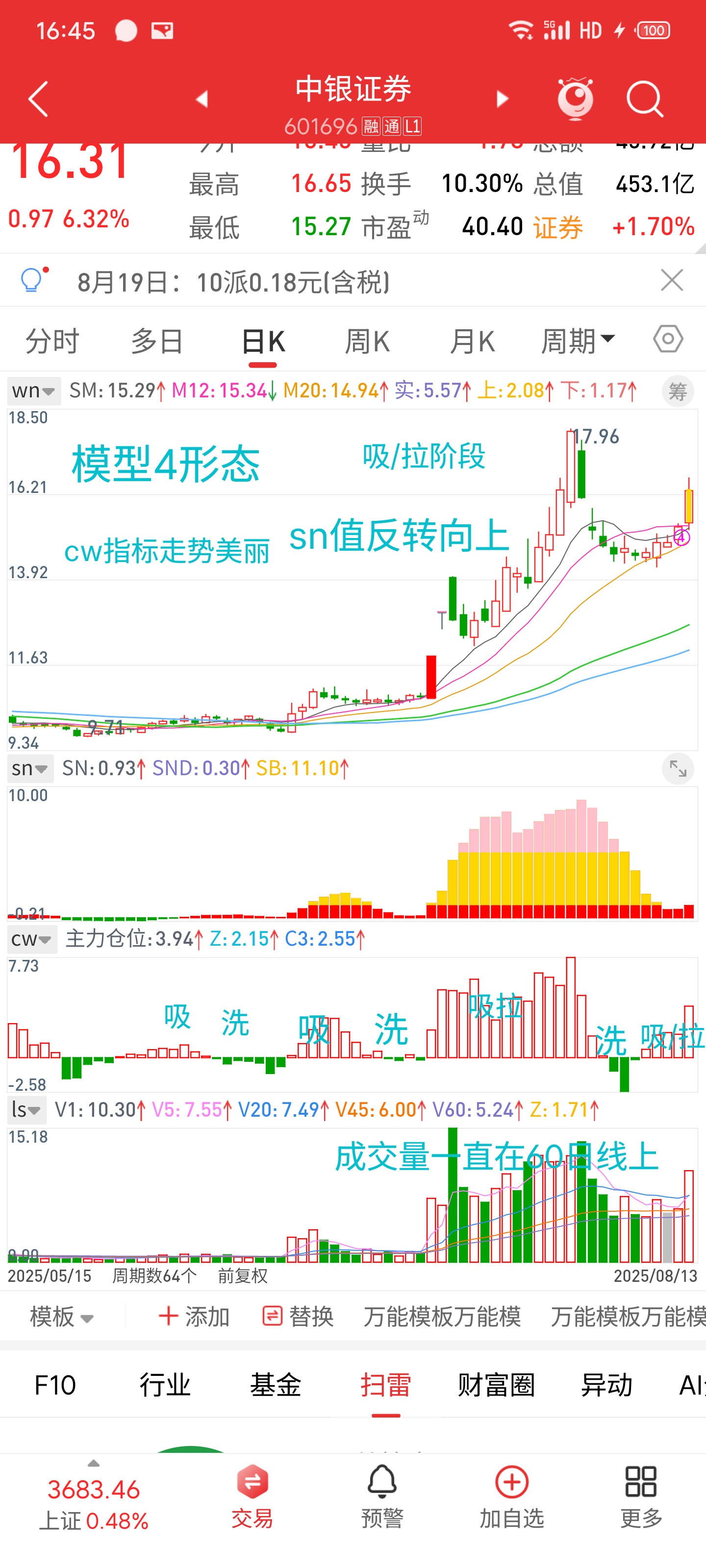This screenshot has width=706, height=1568.
Task: Select the 月K chart tab
Action: [x=472, y=340]
